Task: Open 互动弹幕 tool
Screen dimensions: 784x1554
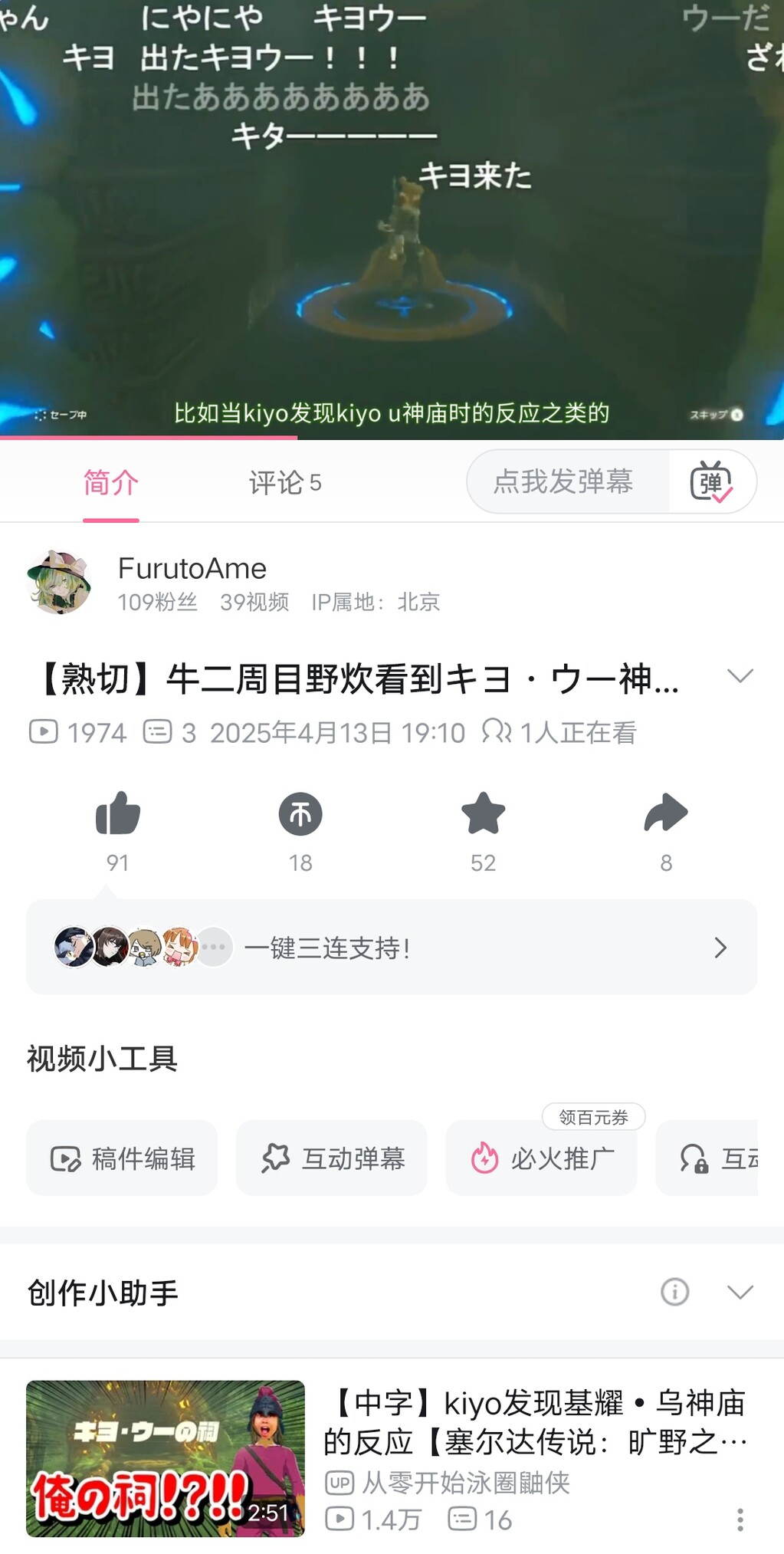Action: click(x=331, y=1158)
